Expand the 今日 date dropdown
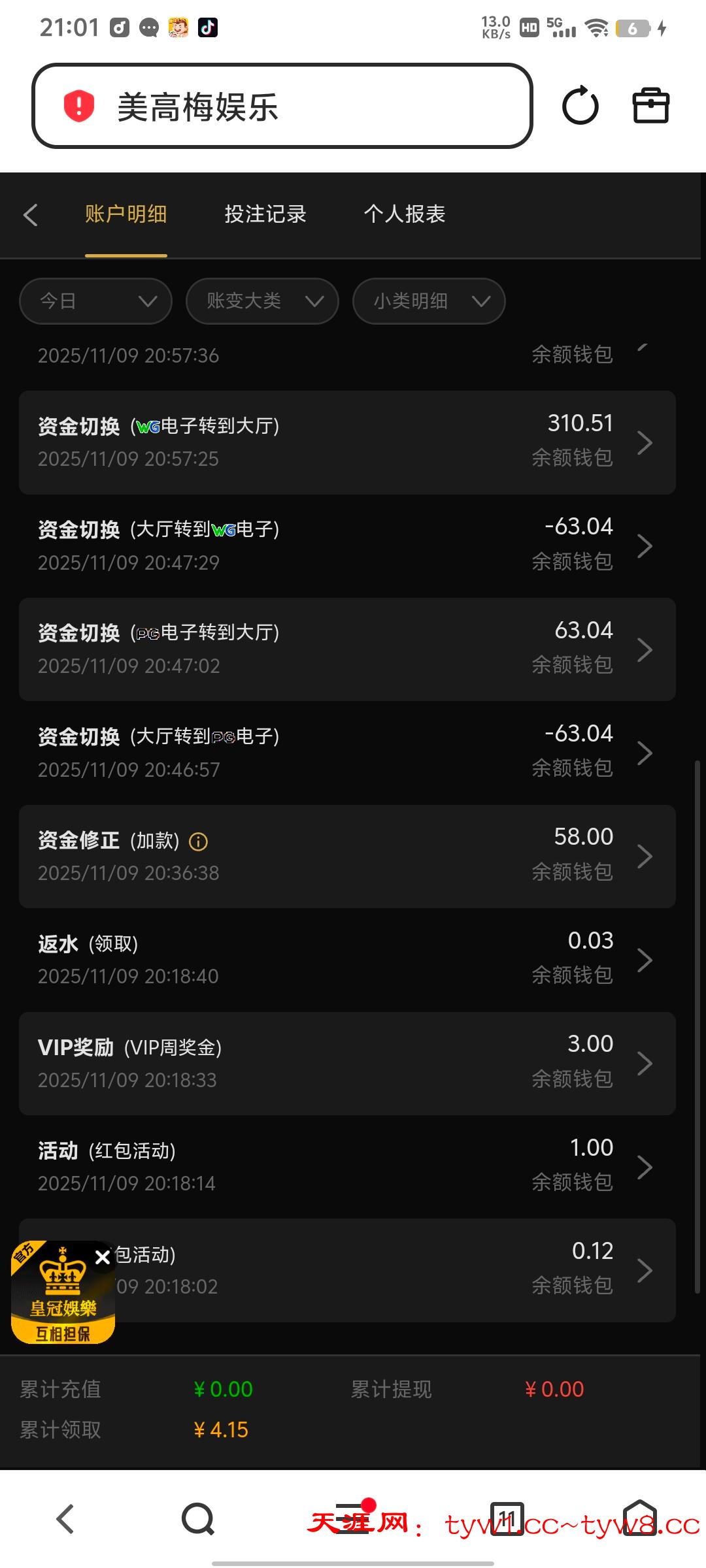 tap(96, 301)
